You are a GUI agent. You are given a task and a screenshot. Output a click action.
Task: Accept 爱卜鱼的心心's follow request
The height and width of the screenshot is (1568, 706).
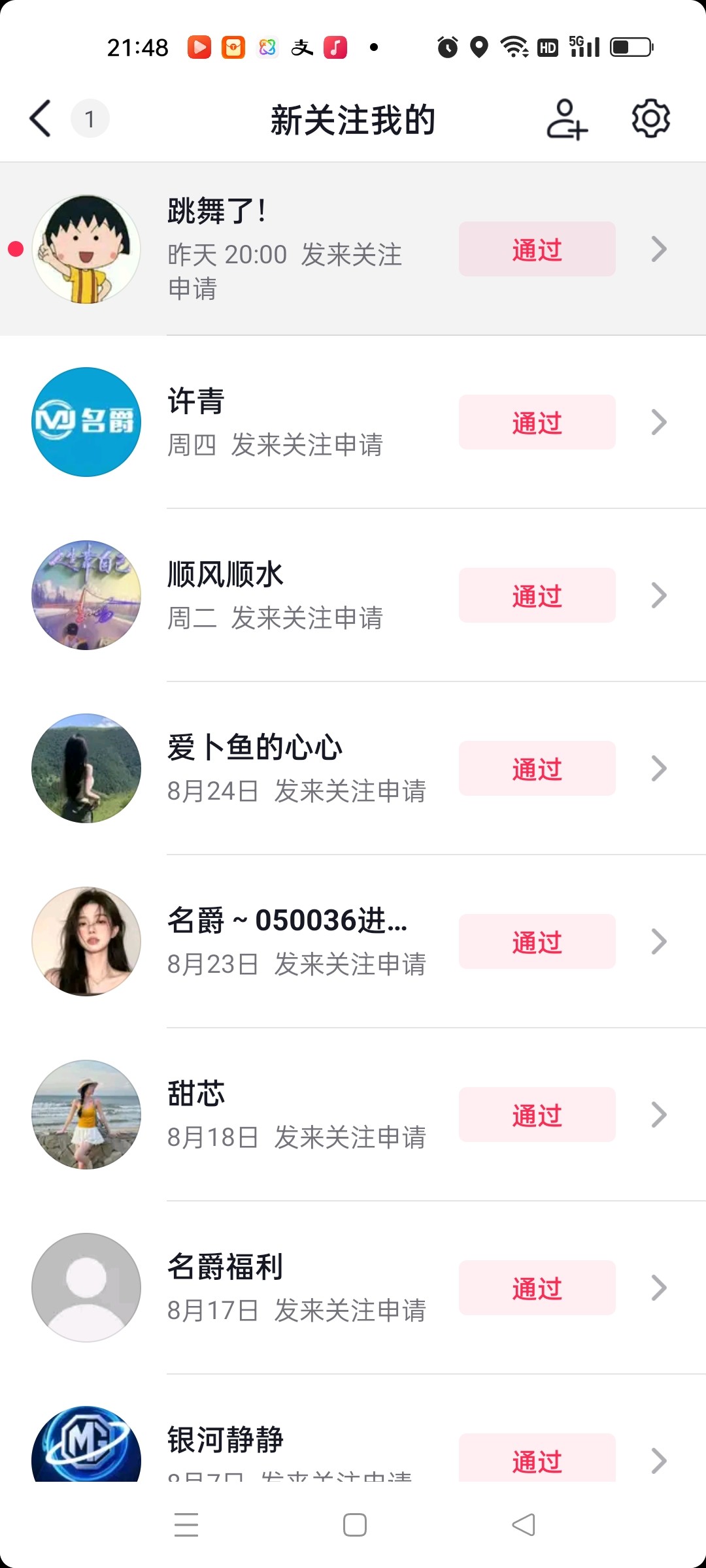tap(537, 768)
